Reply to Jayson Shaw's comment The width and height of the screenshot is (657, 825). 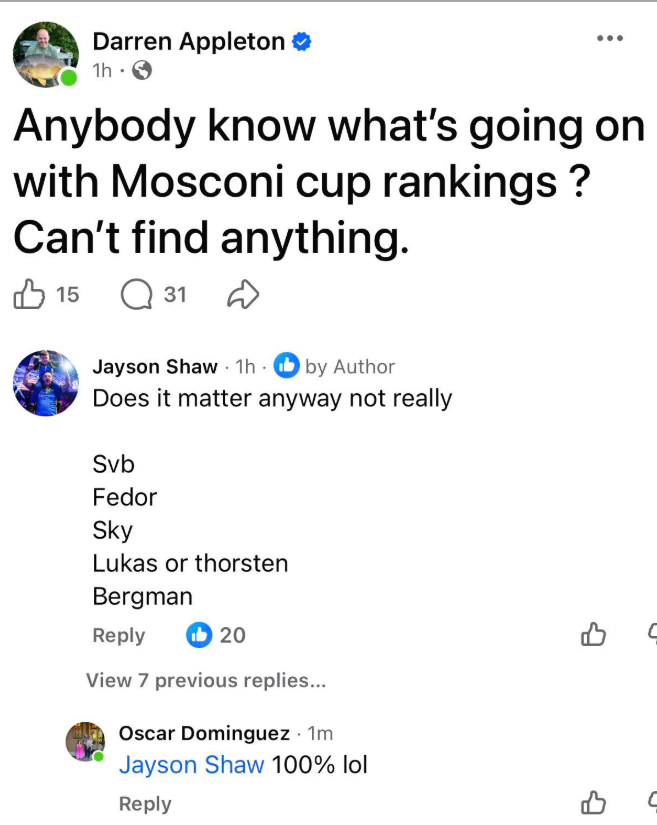(118, 635)
